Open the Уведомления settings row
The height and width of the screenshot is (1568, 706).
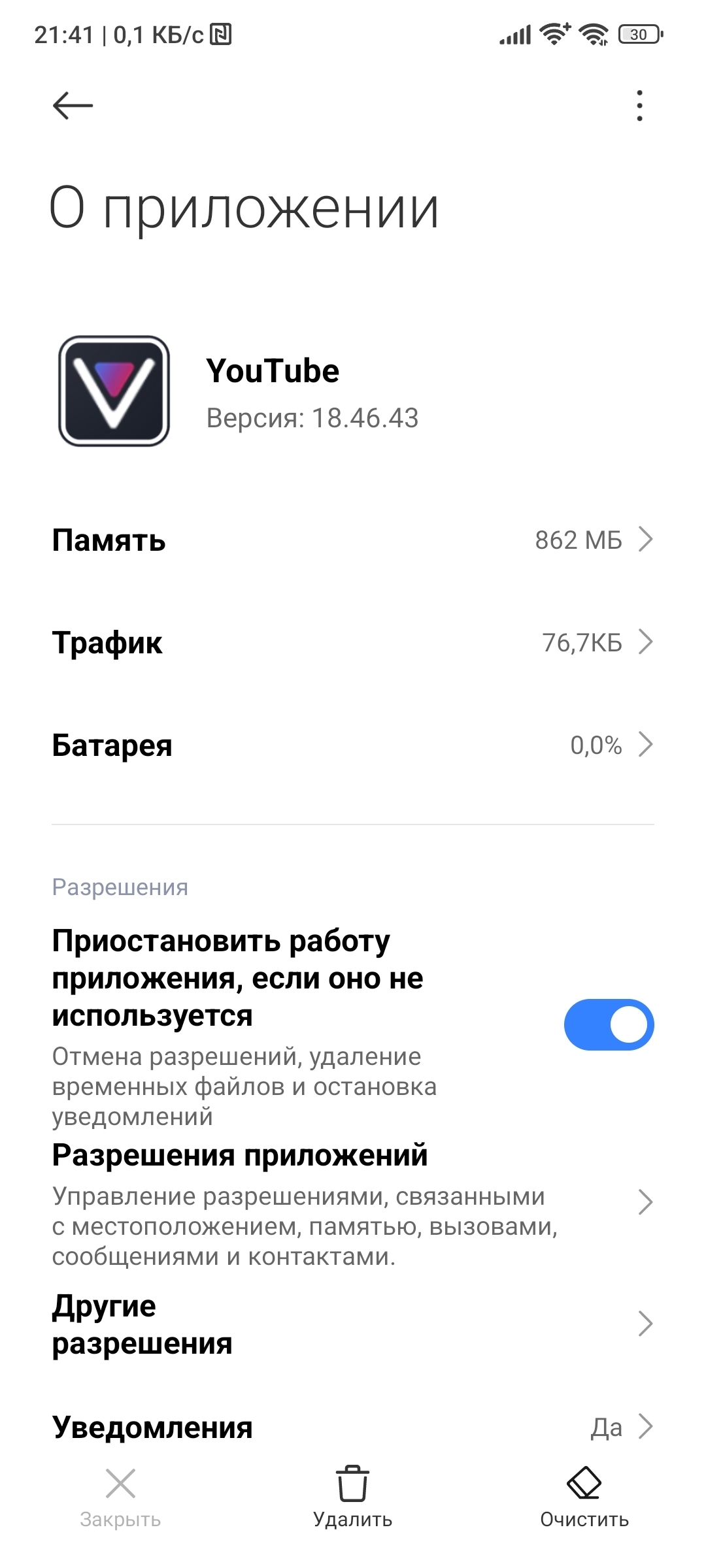pyautogui.click(x=353, y=1427)
